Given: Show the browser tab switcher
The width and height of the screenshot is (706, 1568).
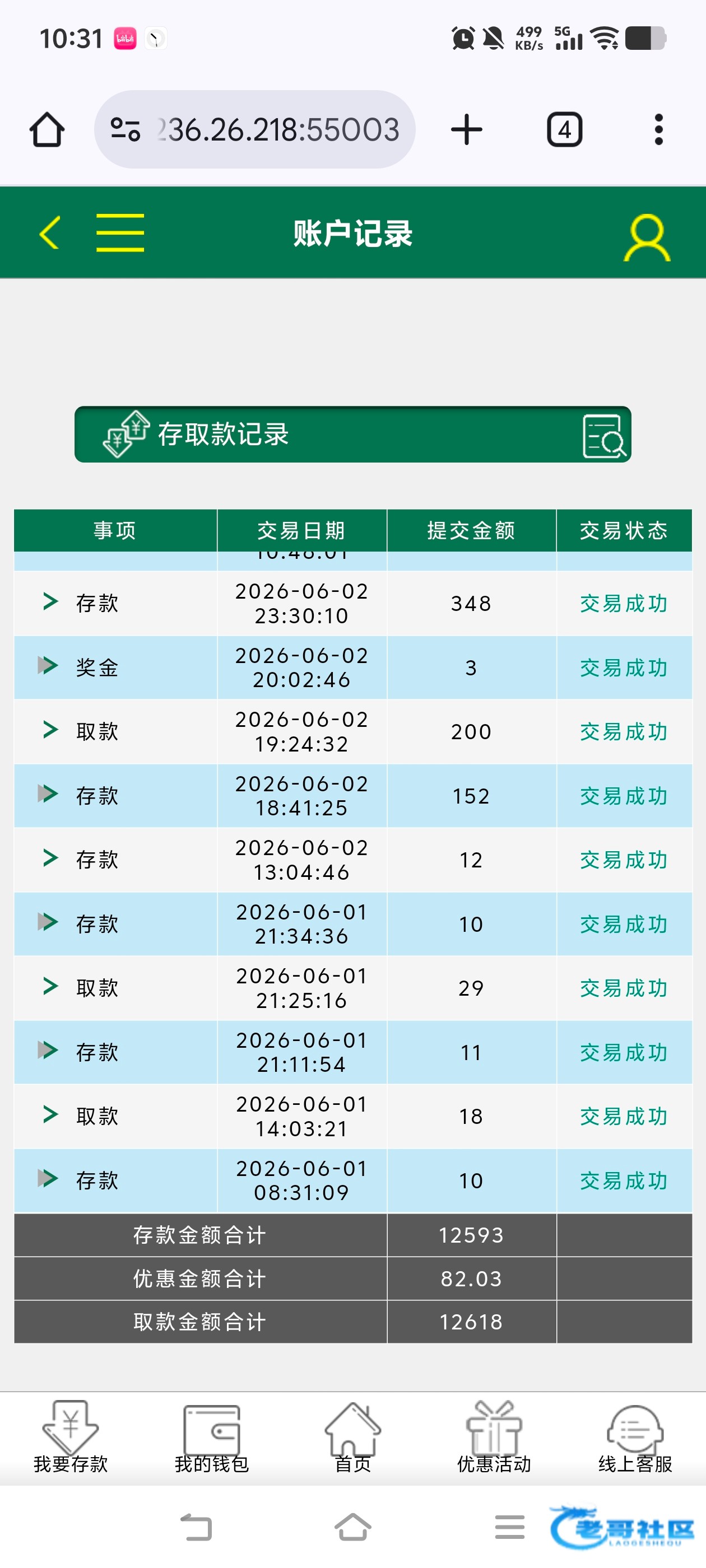Looking at the screenshot, I should tap(565, 130).
